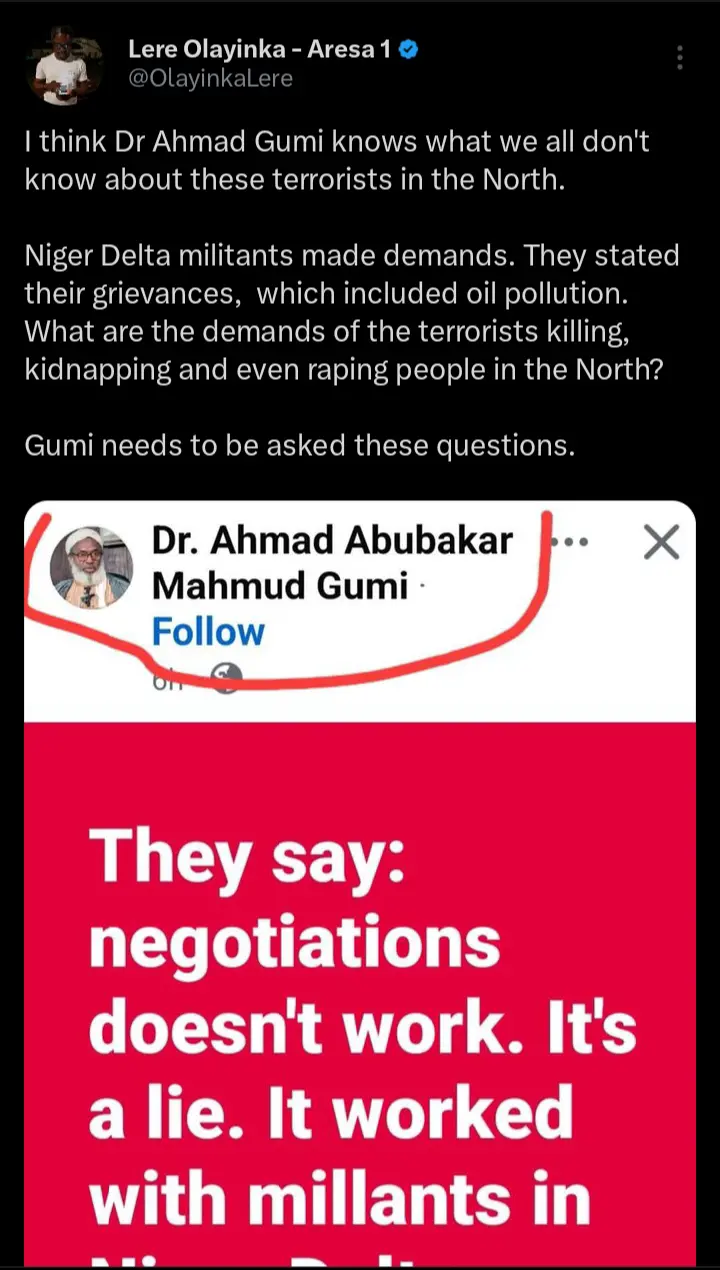
Task: View the @OlayinkaLere profile via the name
Action: coord(259,50)
